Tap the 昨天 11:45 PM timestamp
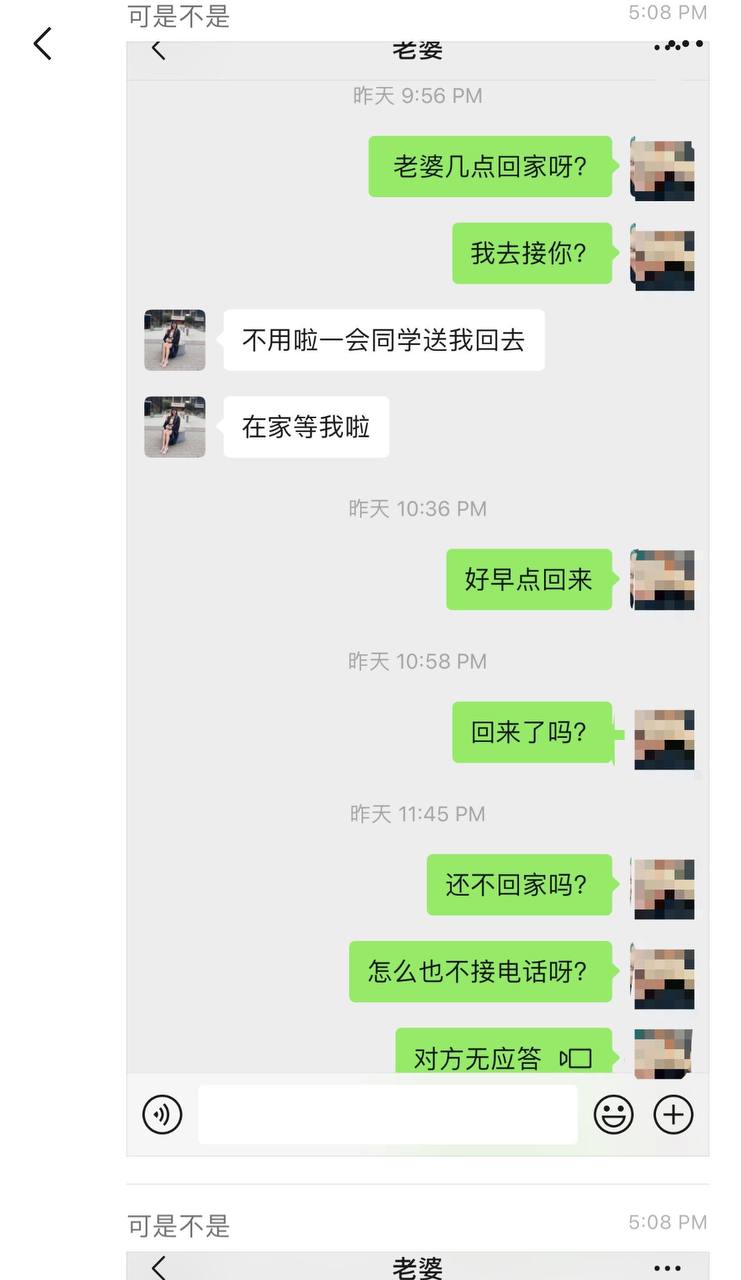 [x=416, y=814]
